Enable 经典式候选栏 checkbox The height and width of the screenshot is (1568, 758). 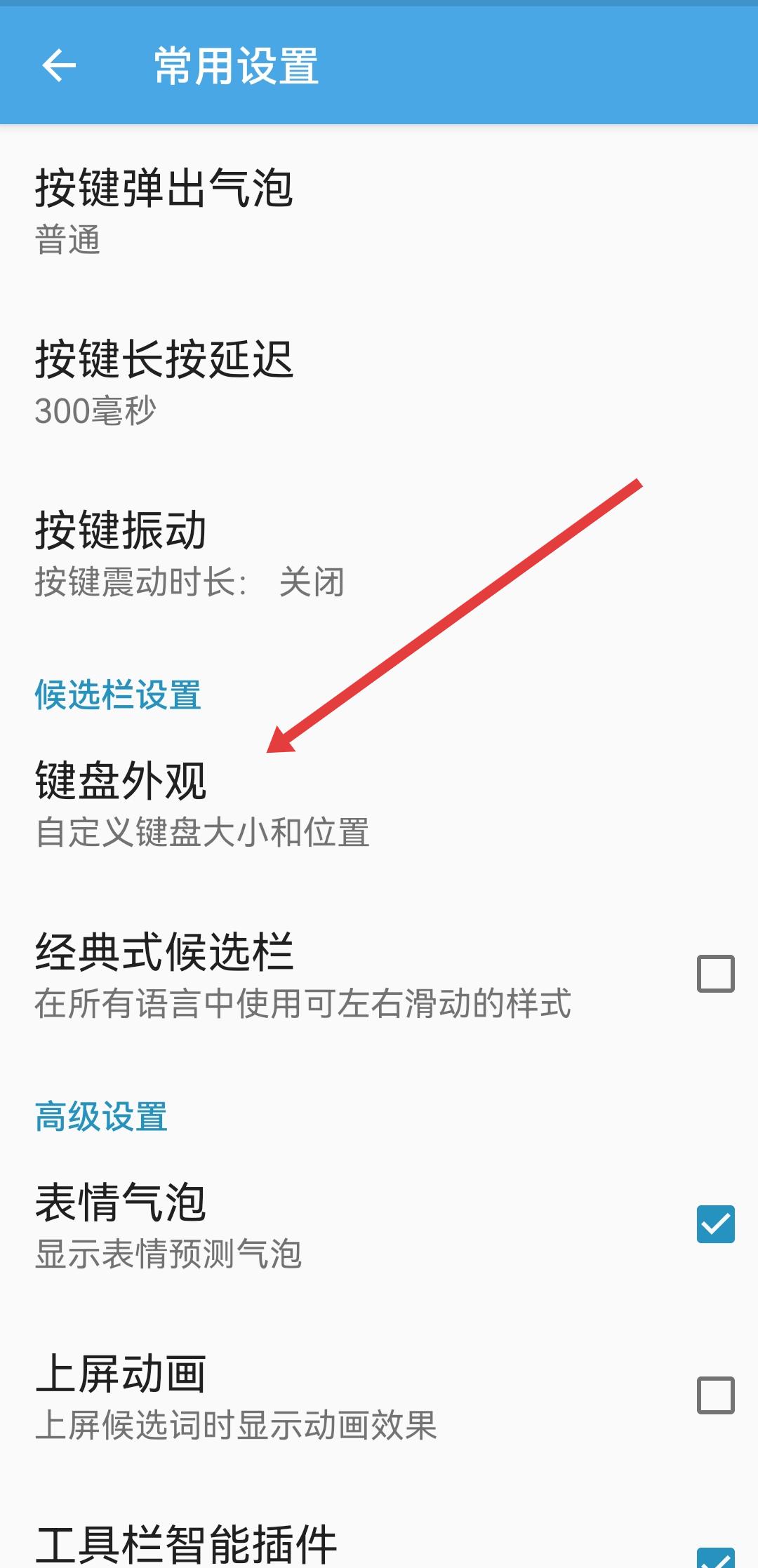click(715, 974)
